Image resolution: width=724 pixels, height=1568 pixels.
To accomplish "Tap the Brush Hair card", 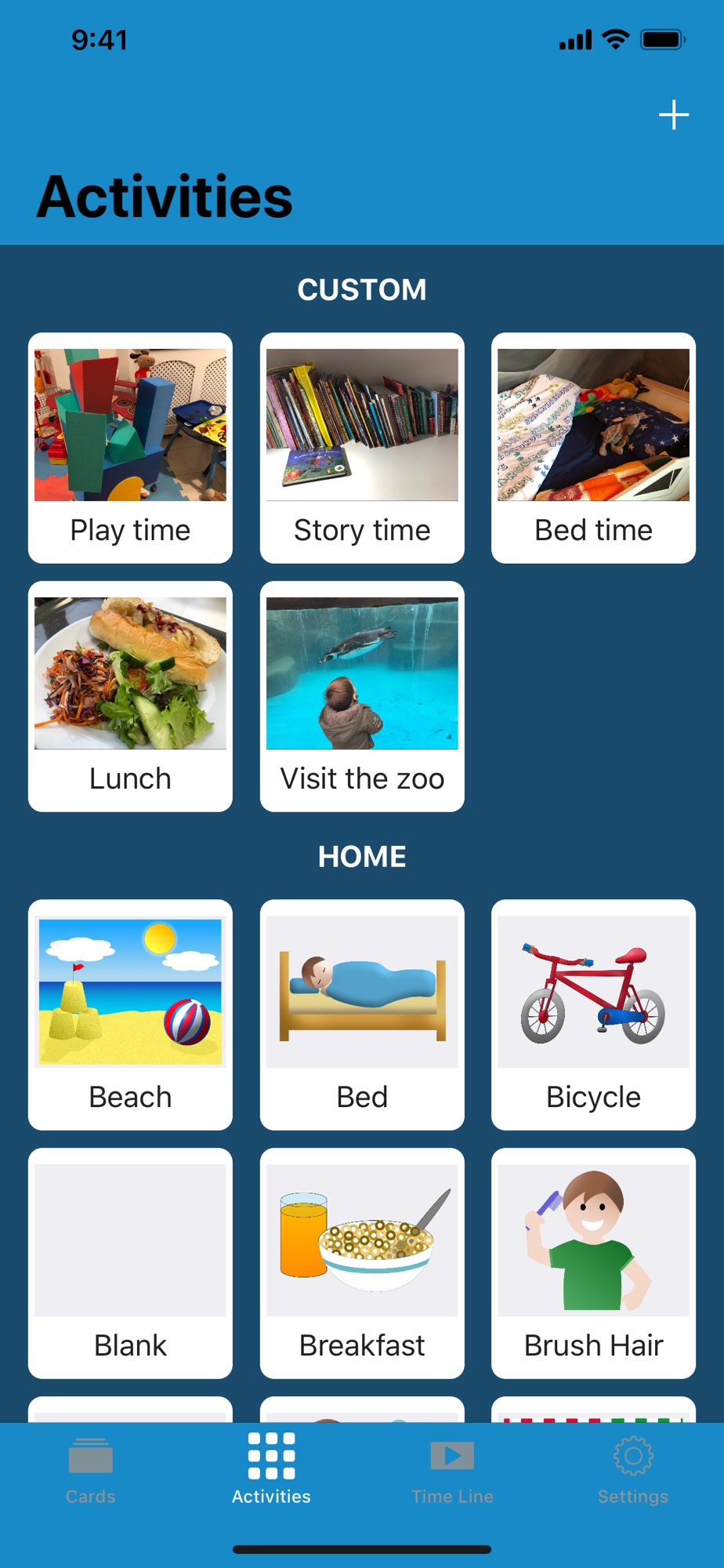I will 593,1263.
